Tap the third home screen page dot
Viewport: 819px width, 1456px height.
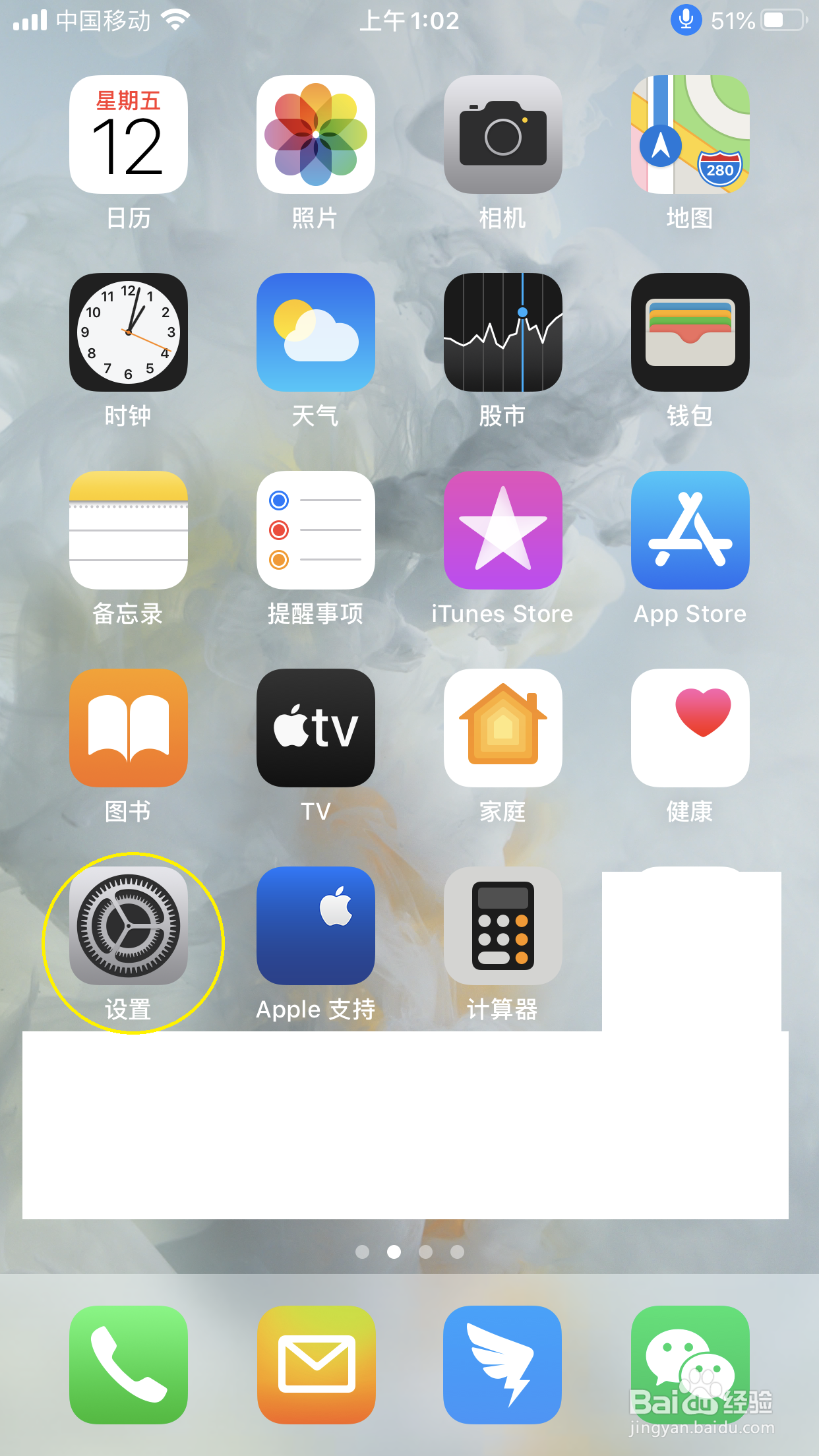(x=426, y=1251)
